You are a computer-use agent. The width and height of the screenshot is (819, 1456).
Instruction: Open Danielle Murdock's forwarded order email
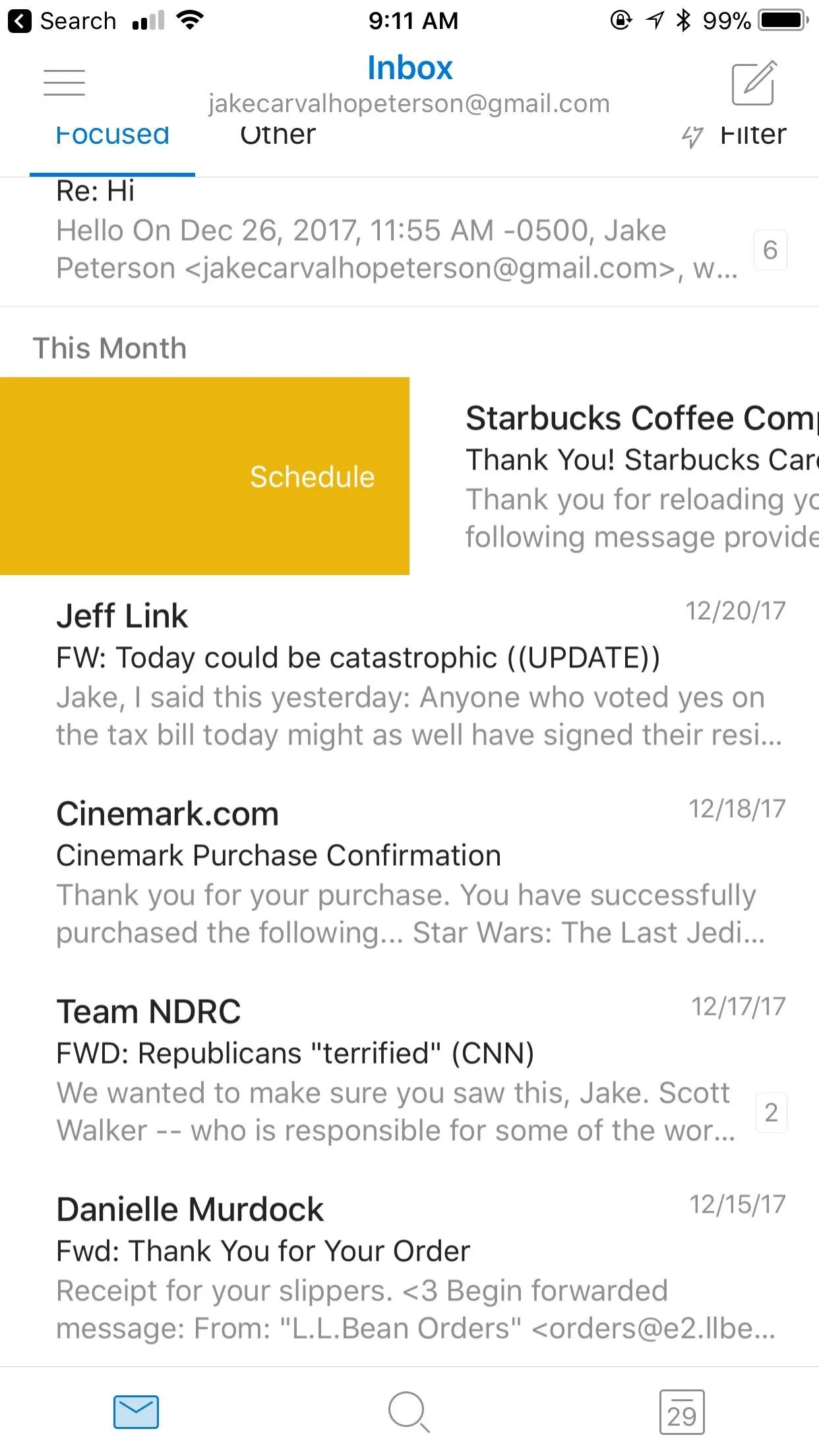[x=409, y=1267]
